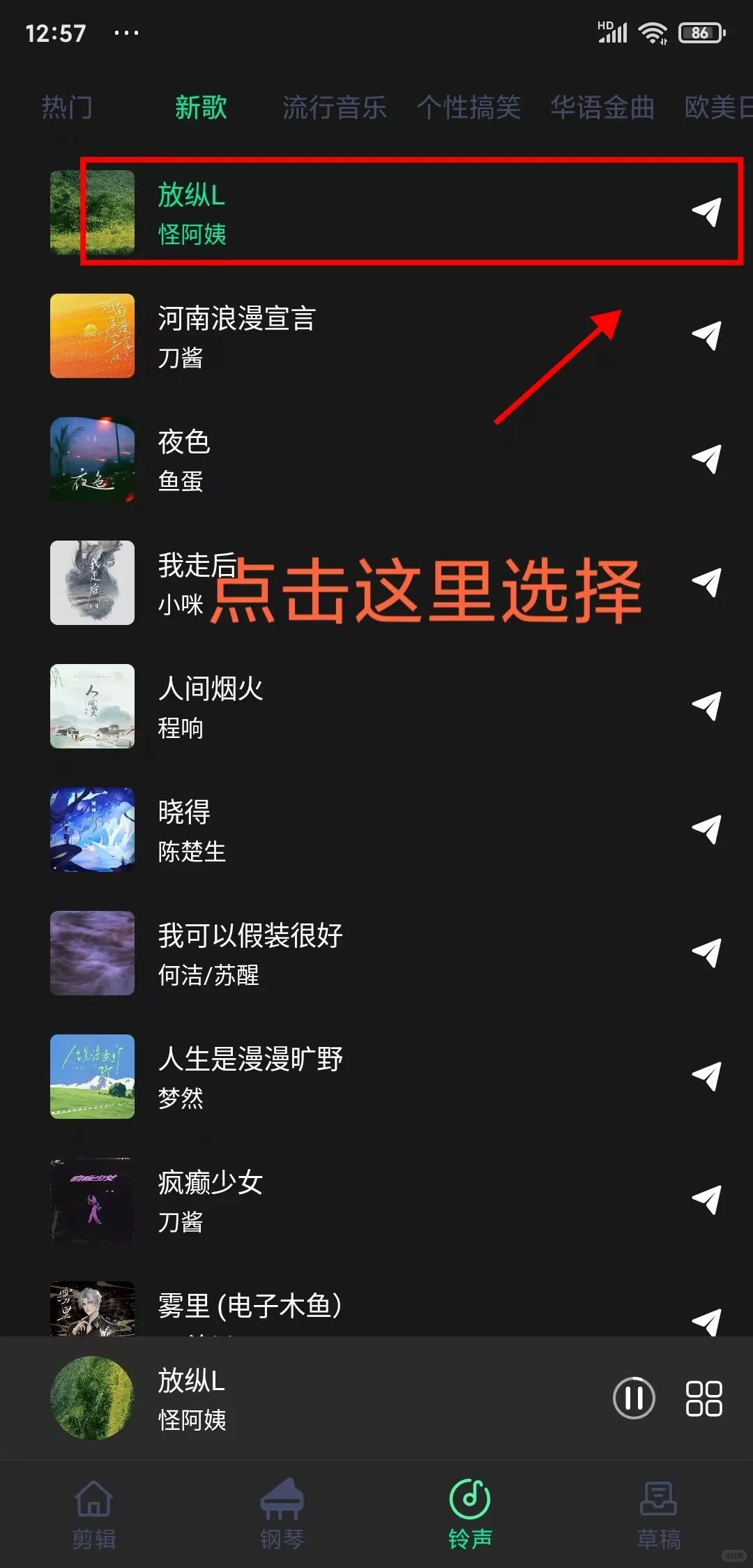
Task: Tap the send icon beside 河南浪漫宣言
Action: coord(707,337)
